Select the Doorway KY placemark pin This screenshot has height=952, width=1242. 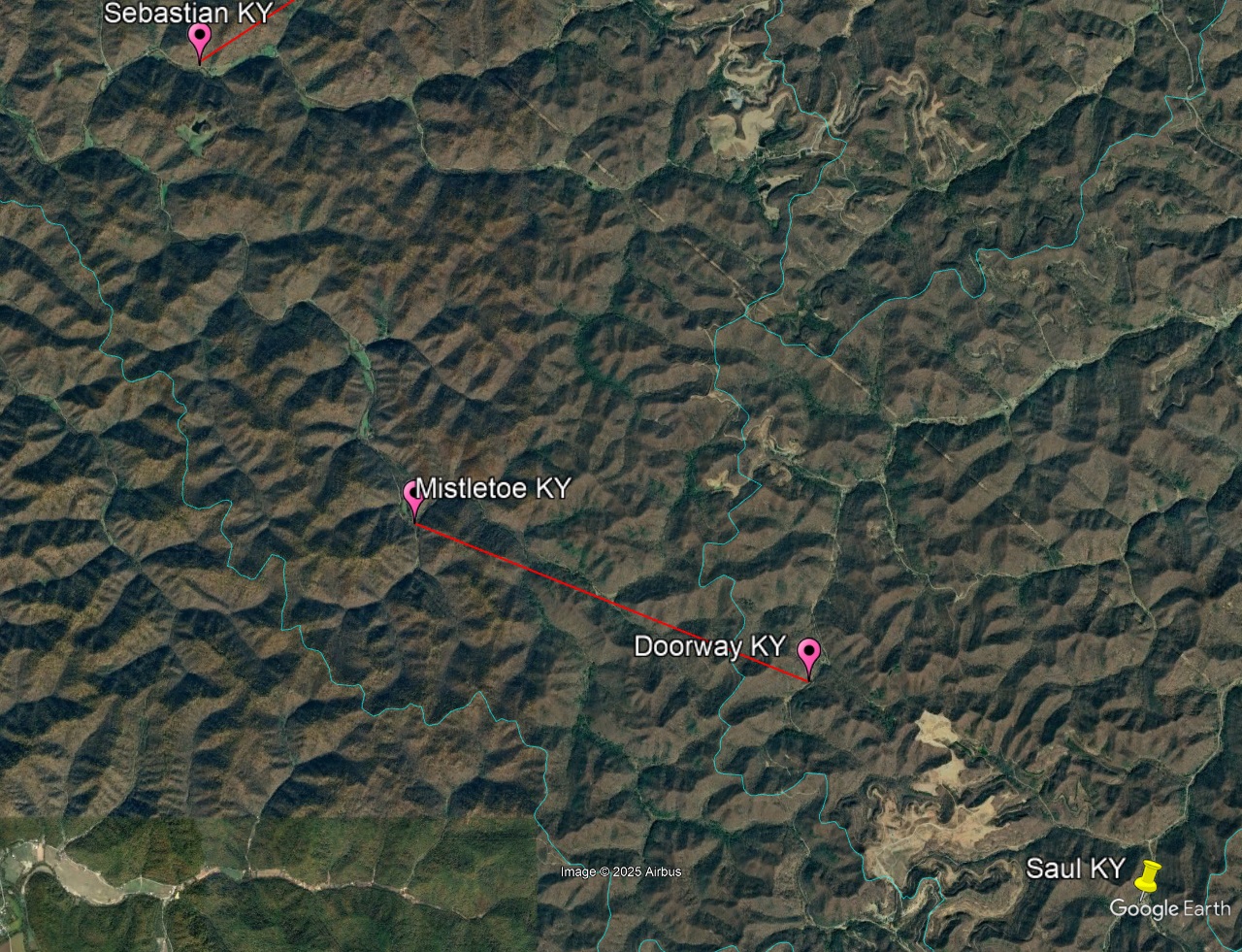[x=808, y=655]
